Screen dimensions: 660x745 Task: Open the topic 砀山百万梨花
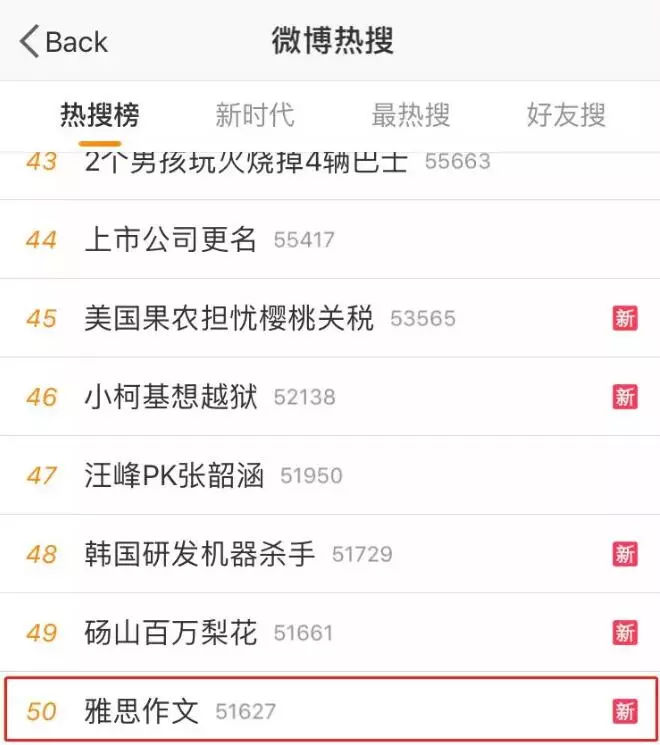click(x=171, y=632)
